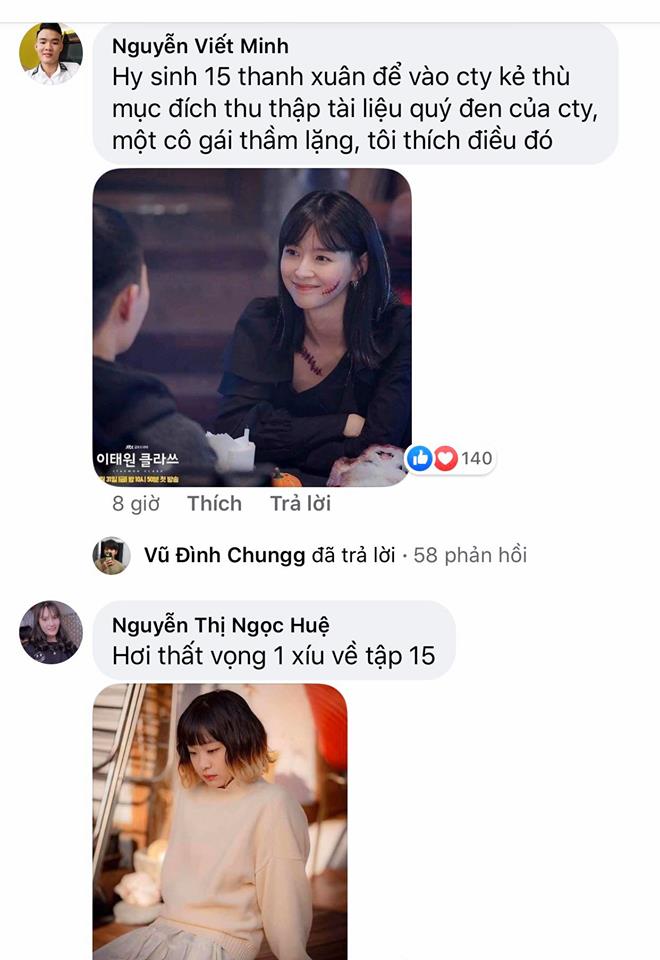Open Nguyễn Viết Minh's profile picture
Viewport: 660px width, 960px height.
50,53
